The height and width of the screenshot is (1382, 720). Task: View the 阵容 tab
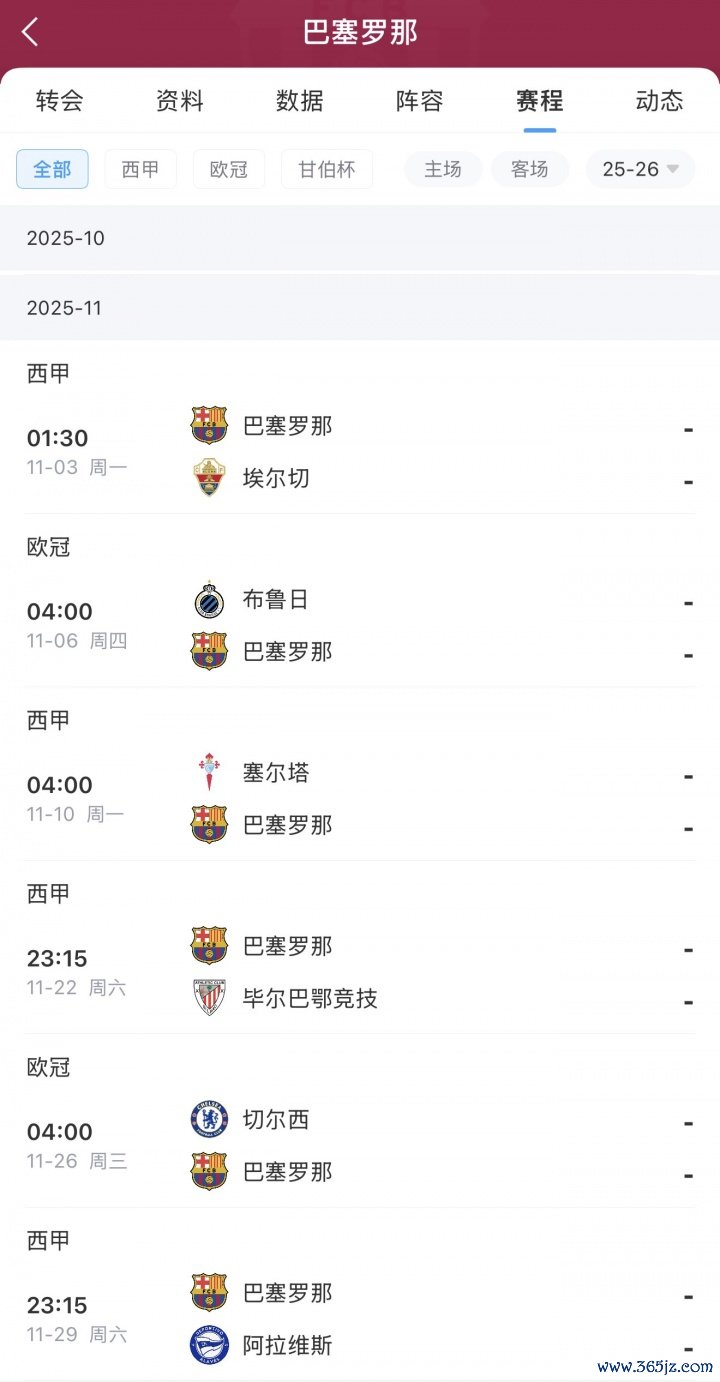(x=420, y=101)
